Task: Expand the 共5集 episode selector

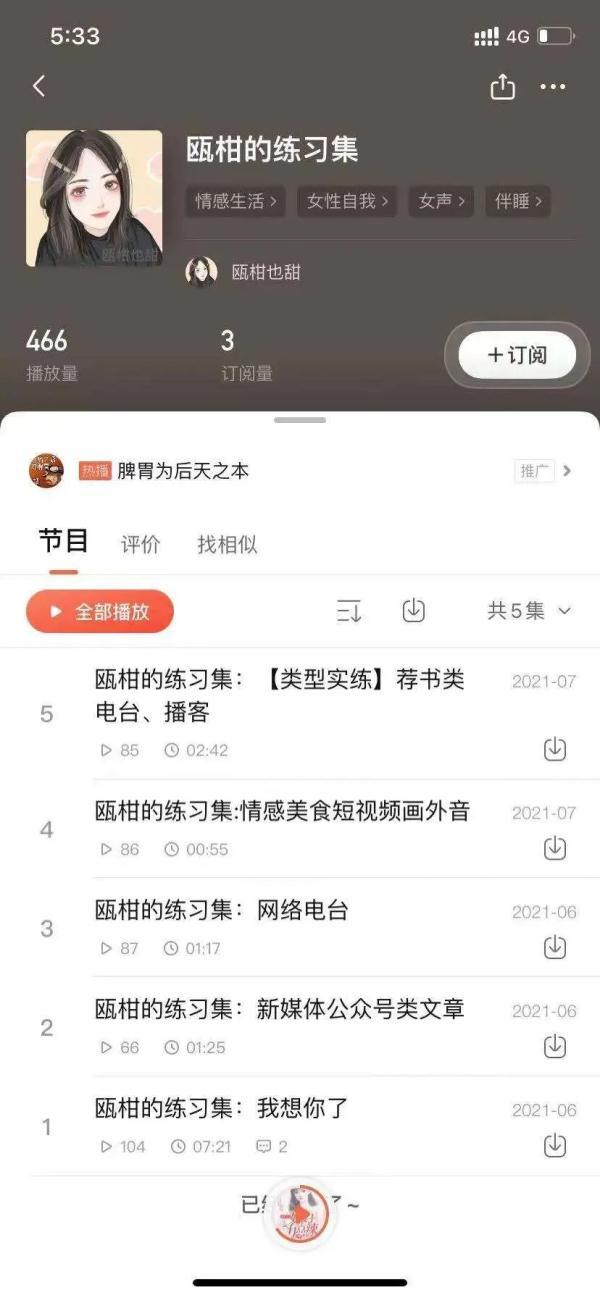Action: pyautogui.click(x=529, y=611)
